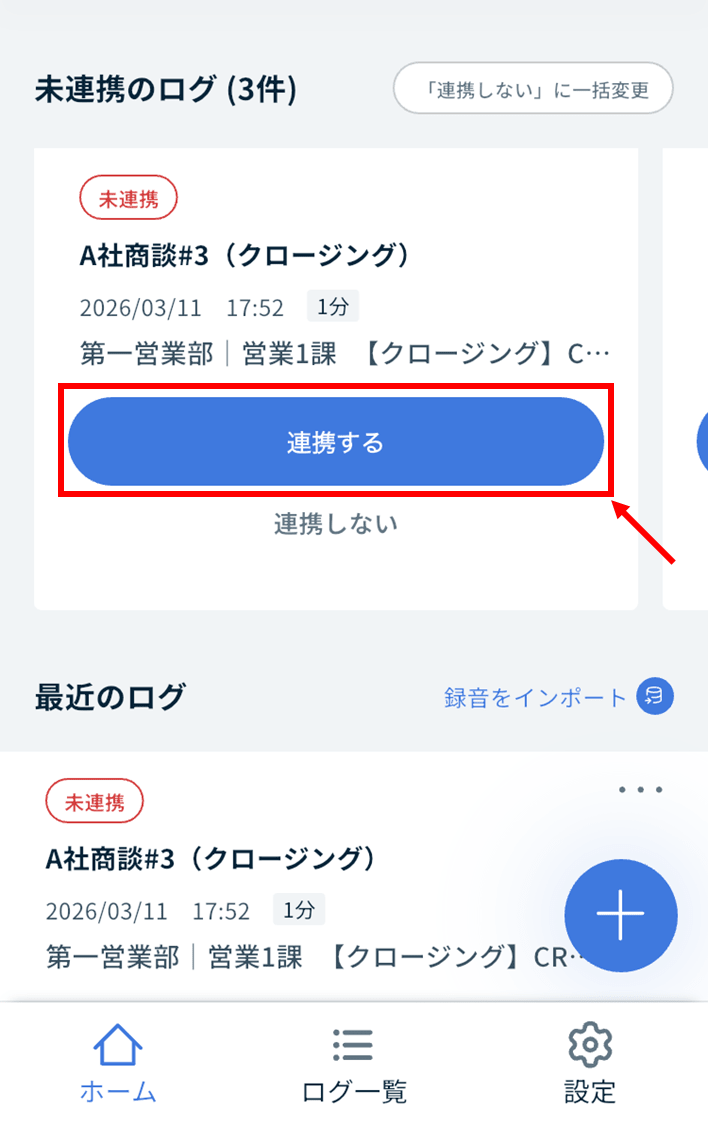Import a recording via 録音をインポート
This screenshot has height=1125, width=708.
[x=558, y=697]
